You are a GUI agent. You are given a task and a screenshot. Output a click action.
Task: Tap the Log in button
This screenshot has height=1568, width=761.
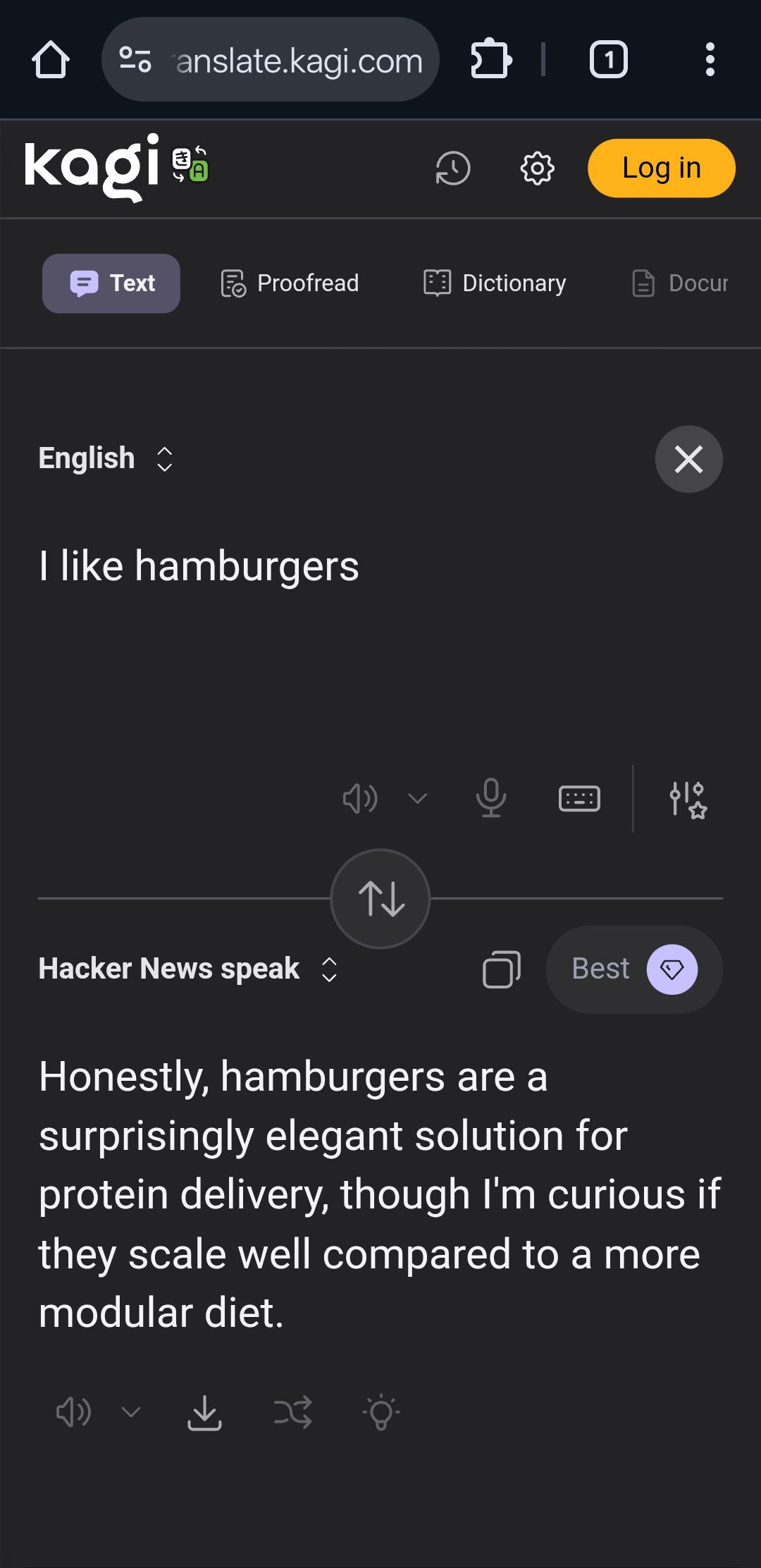tap(661, 169)
